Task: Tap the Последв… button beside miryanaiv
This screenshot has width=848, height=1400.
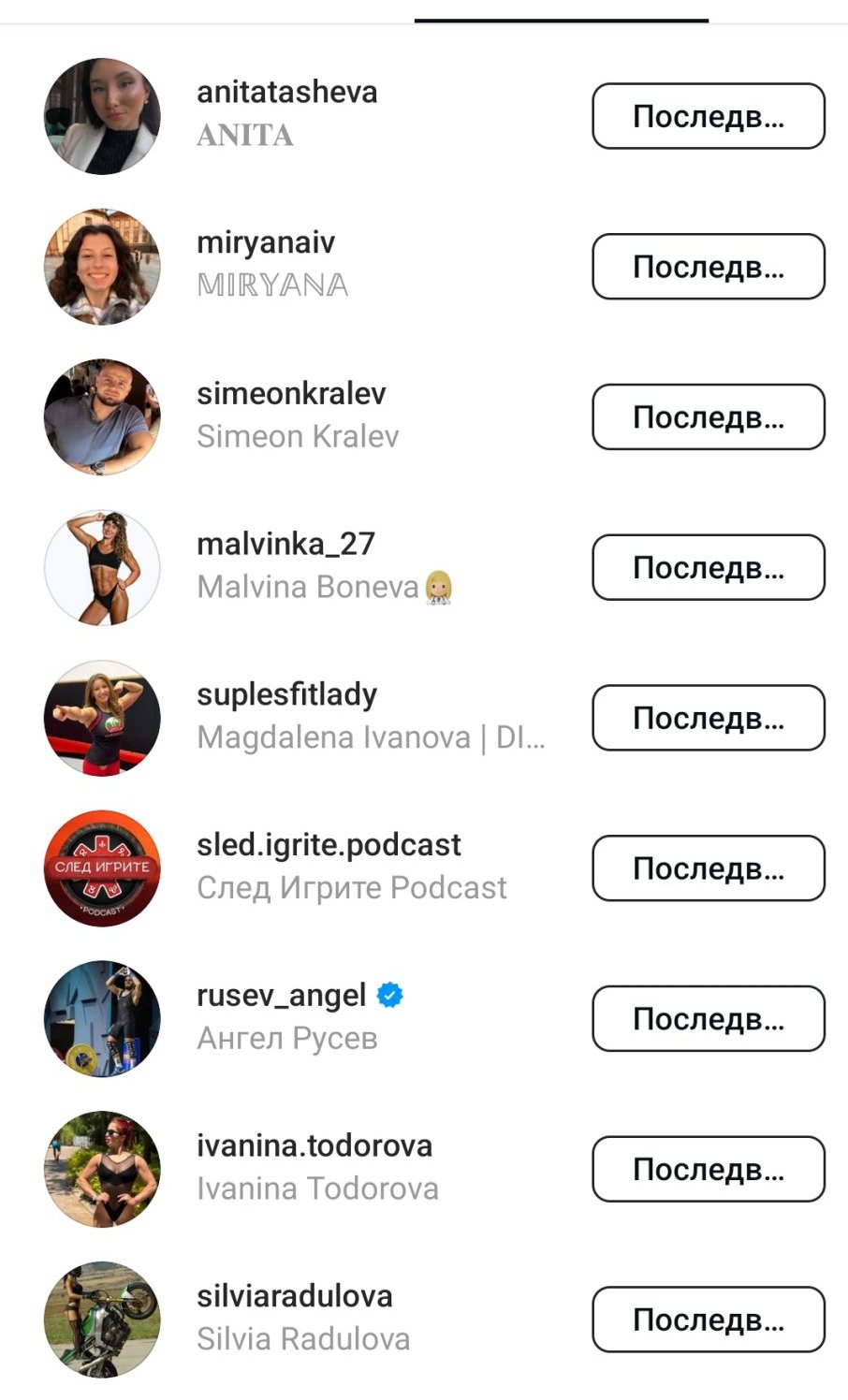Action: pos(709,267)
